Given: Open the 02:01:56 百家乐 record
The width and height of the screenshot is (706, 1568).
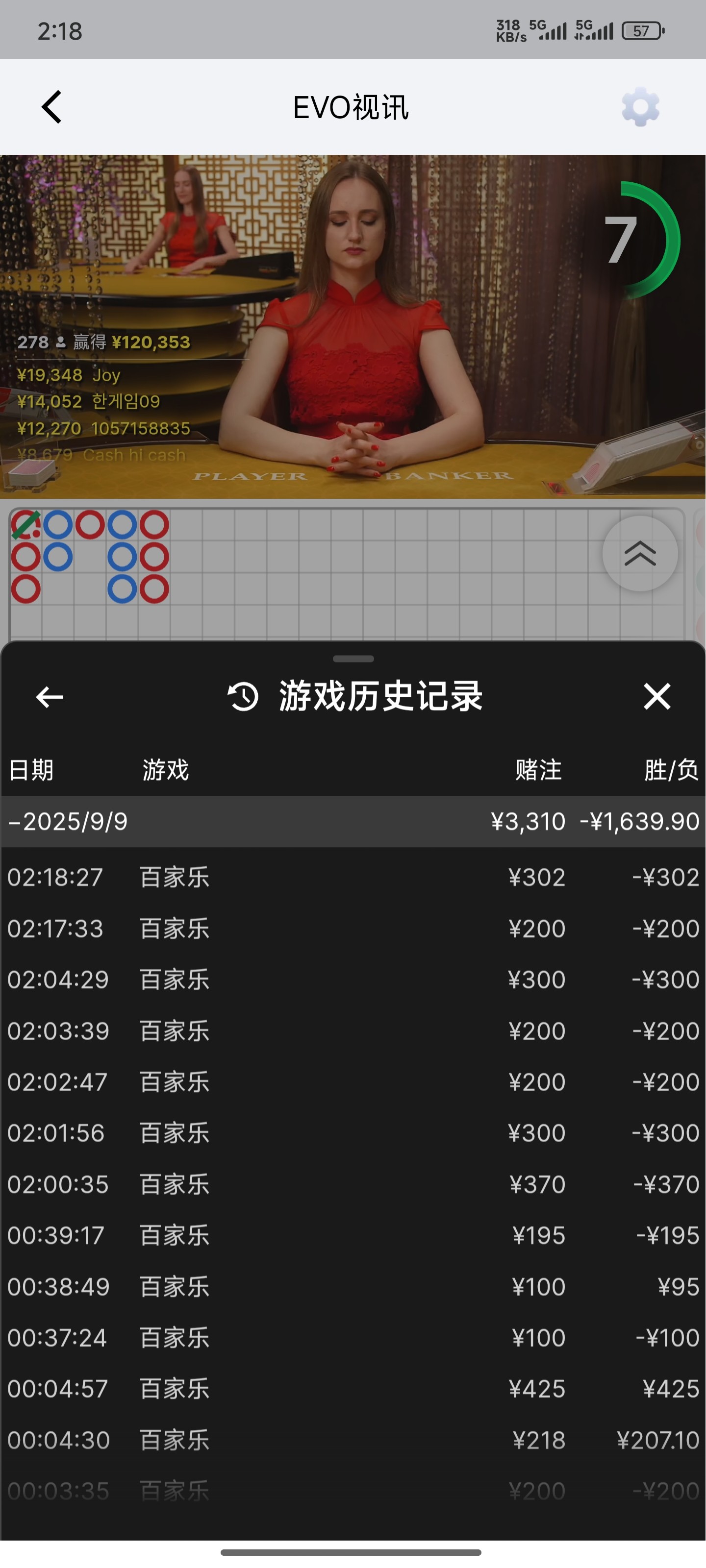Looking at the screenshot, I should click(353, 1133).
